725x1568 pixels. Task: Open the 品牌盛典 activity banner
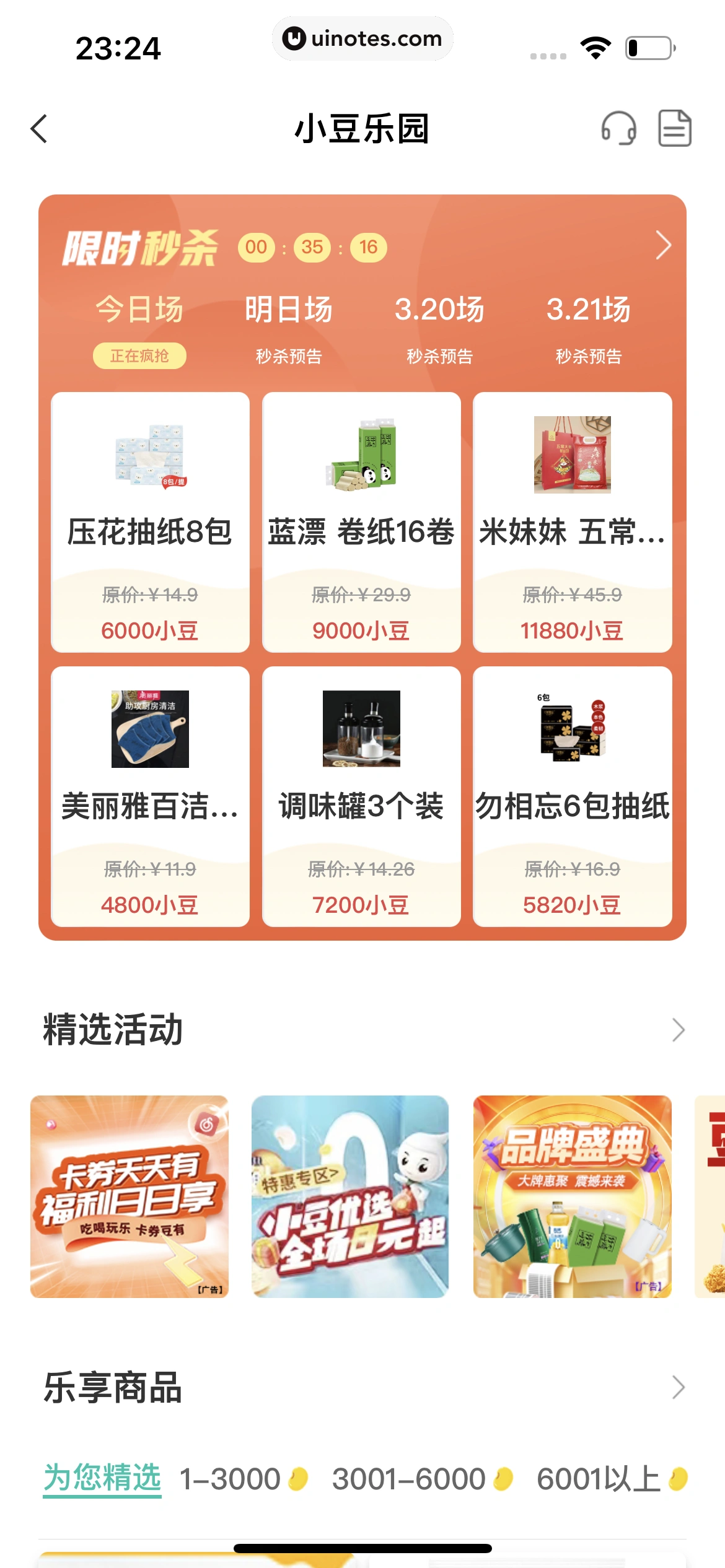572,1196
